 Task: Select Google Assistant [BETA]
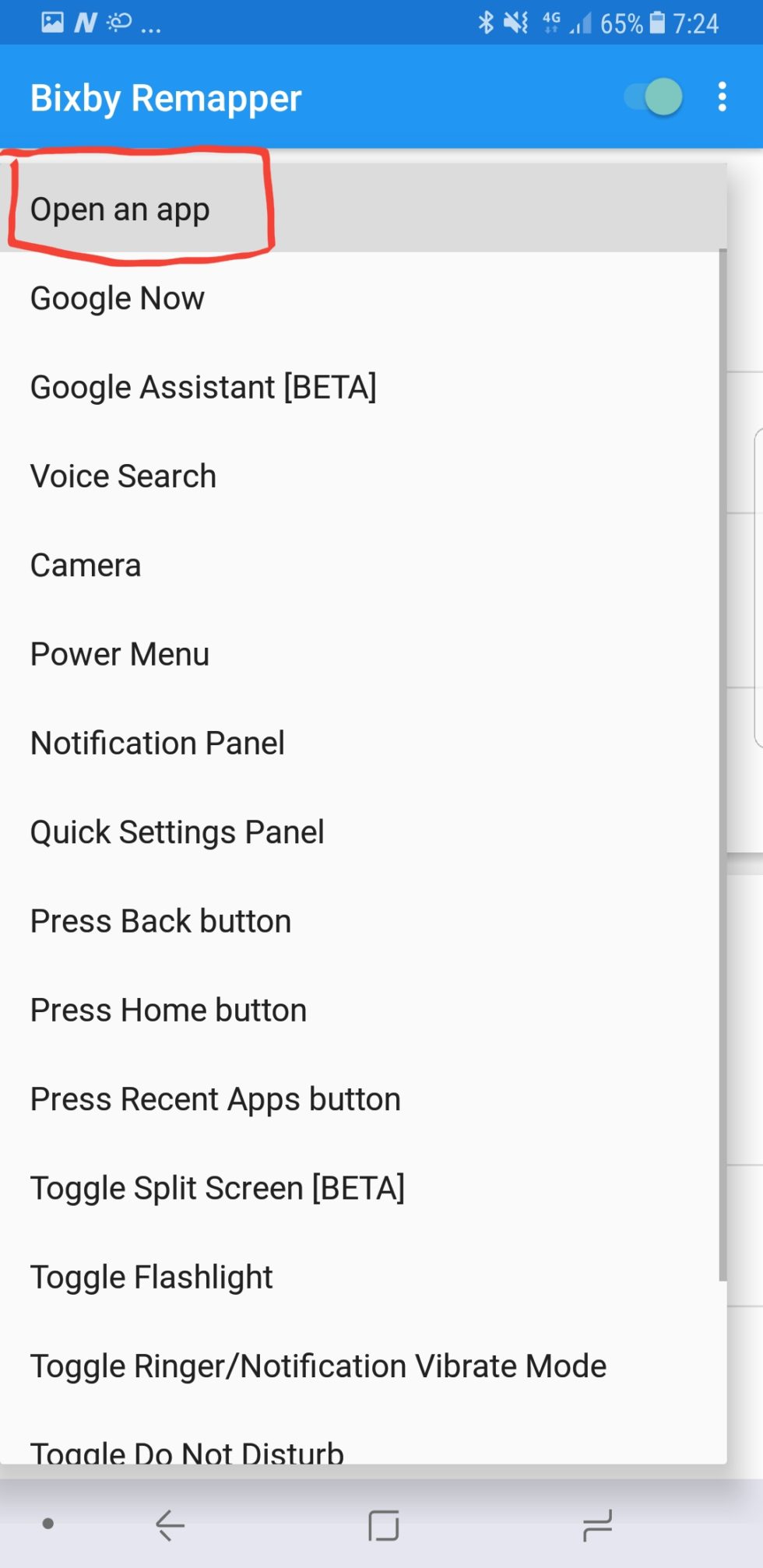[x=203, y=387]
